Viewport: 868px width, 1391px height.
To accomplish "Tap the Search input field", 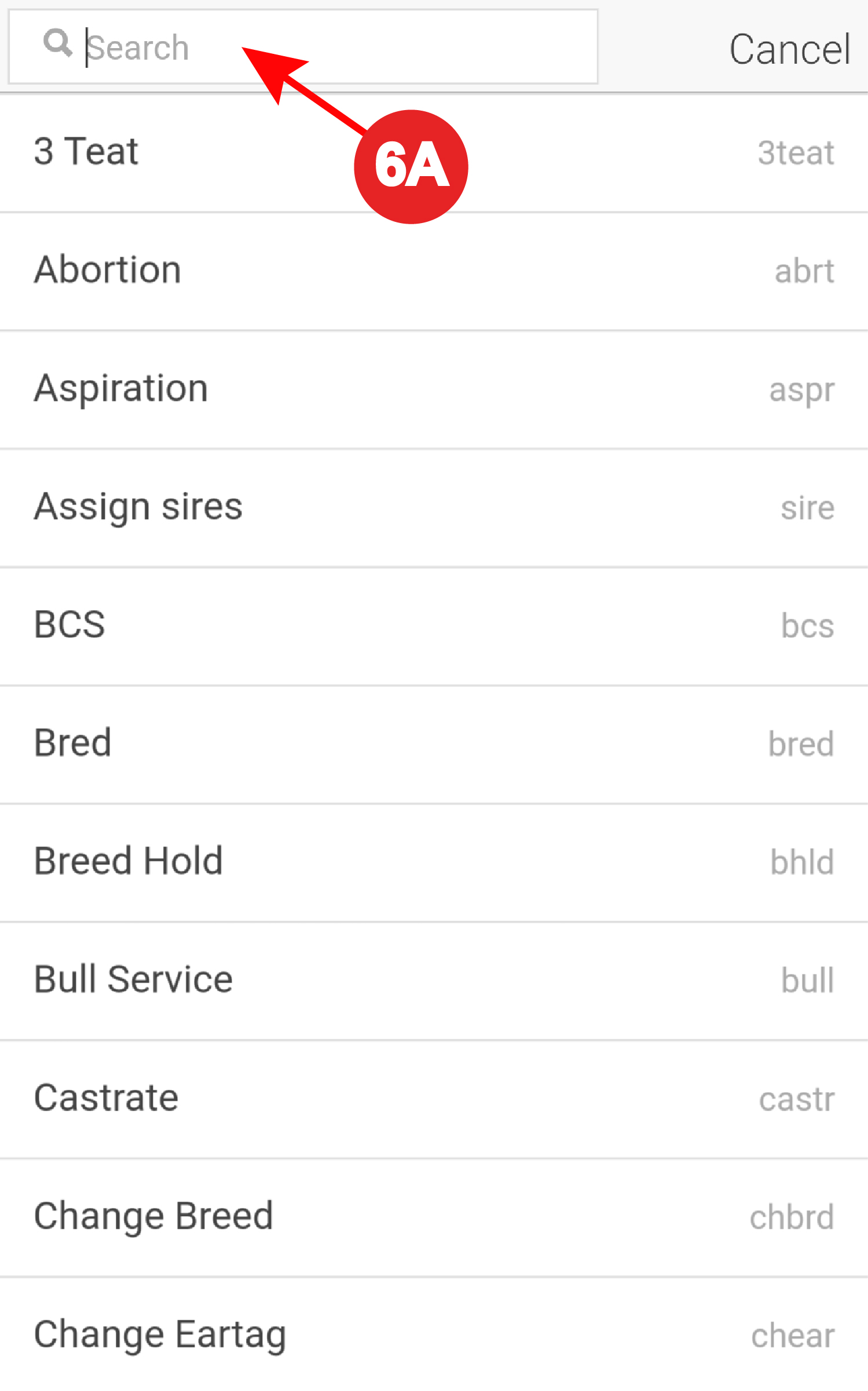I will pos(336,48).
